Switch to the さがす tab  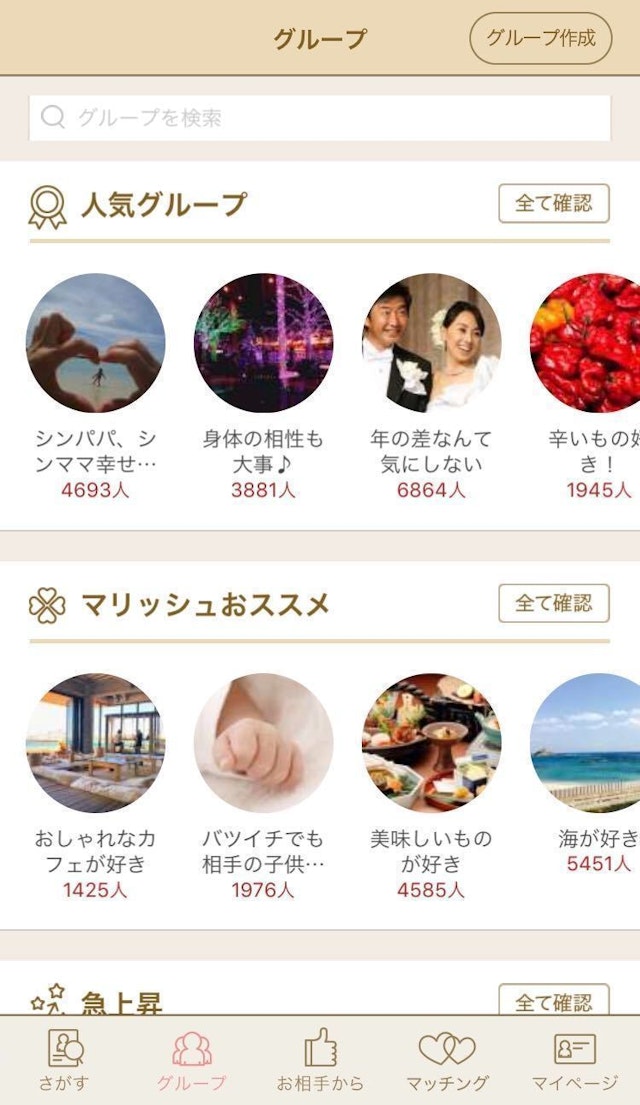coord(64,1060)
